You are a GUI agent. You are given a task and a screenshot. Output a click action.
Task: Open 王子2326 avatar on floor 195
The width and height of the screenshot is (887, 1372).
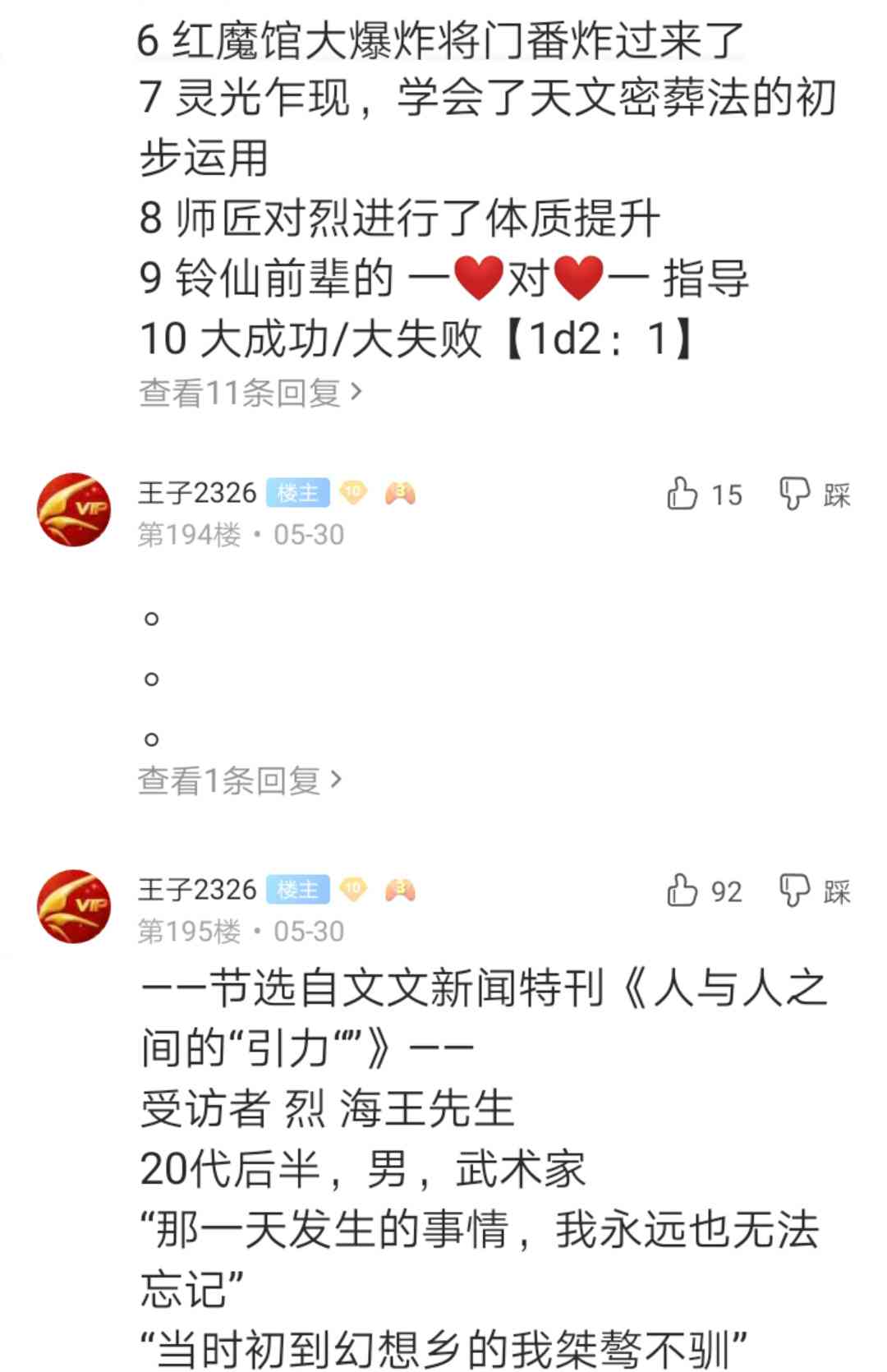coord(74,906)
